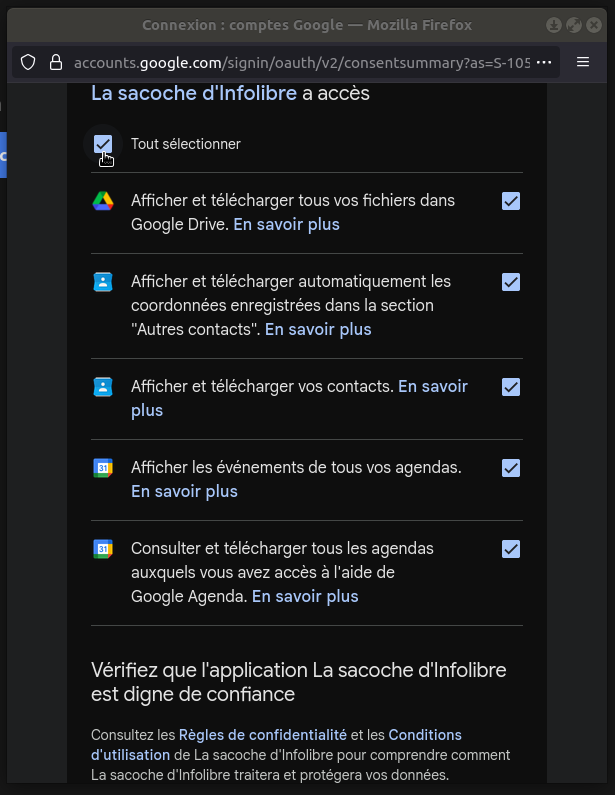Uncheck Consulter et télécharger tous les agendas
Viewport: 615px width, 795px height.
[x=511, y=549]
